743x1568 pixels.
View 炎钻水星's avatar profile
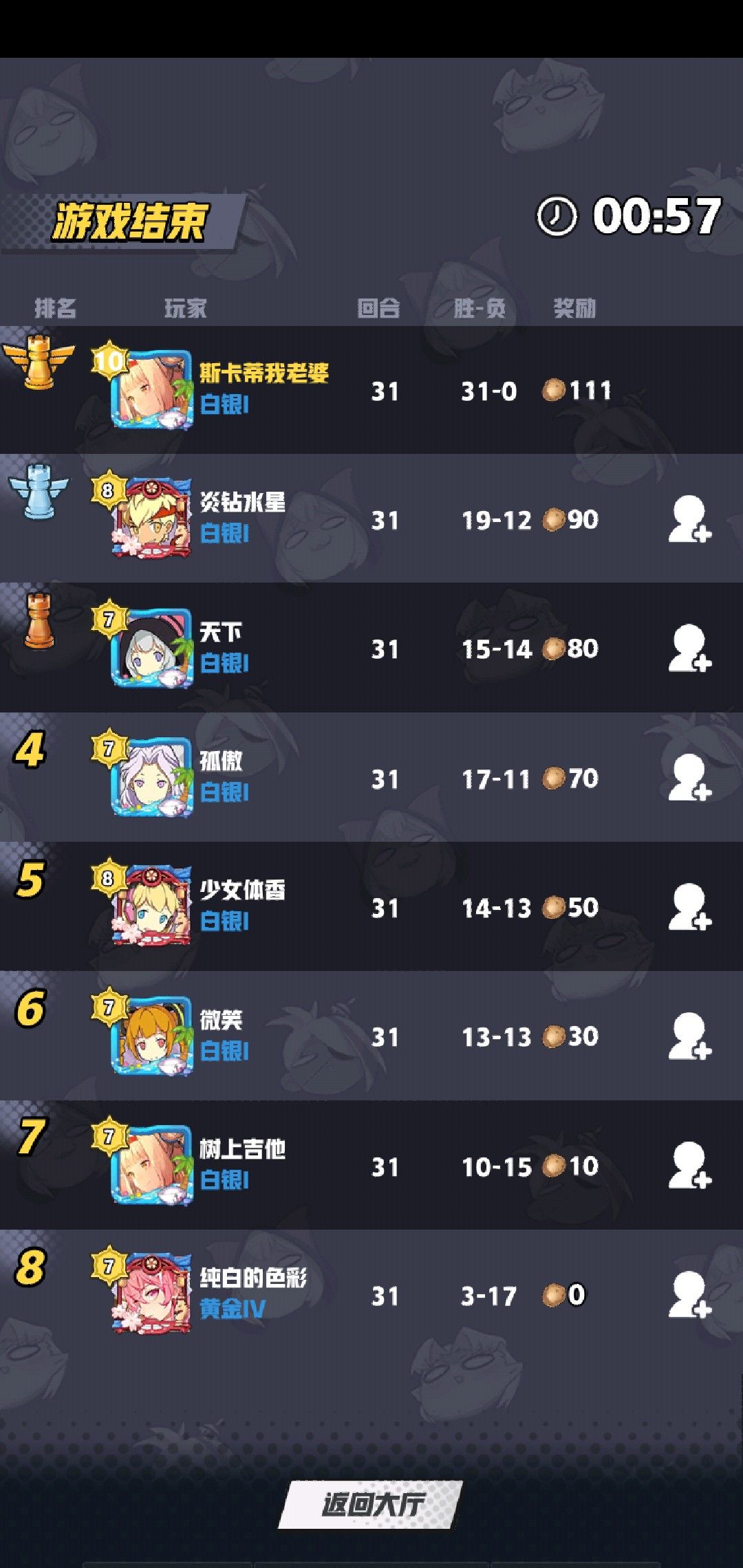click(x=152, y=519)
